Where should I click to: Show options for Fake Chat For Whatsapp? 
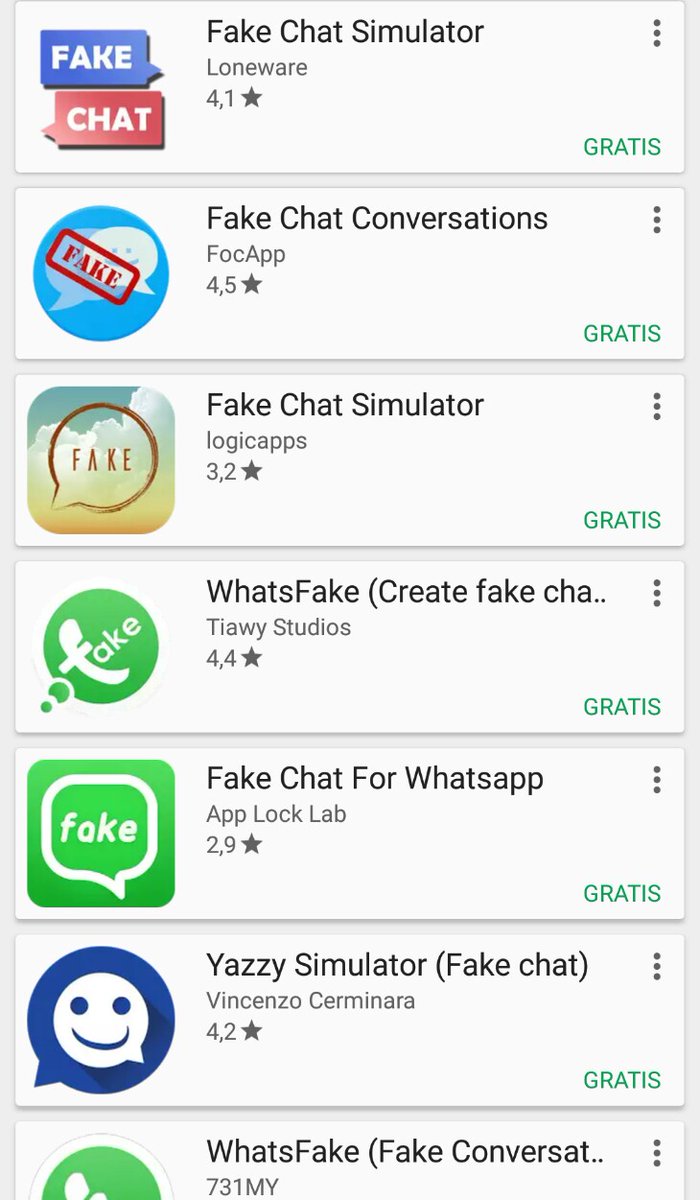[657, 780]
